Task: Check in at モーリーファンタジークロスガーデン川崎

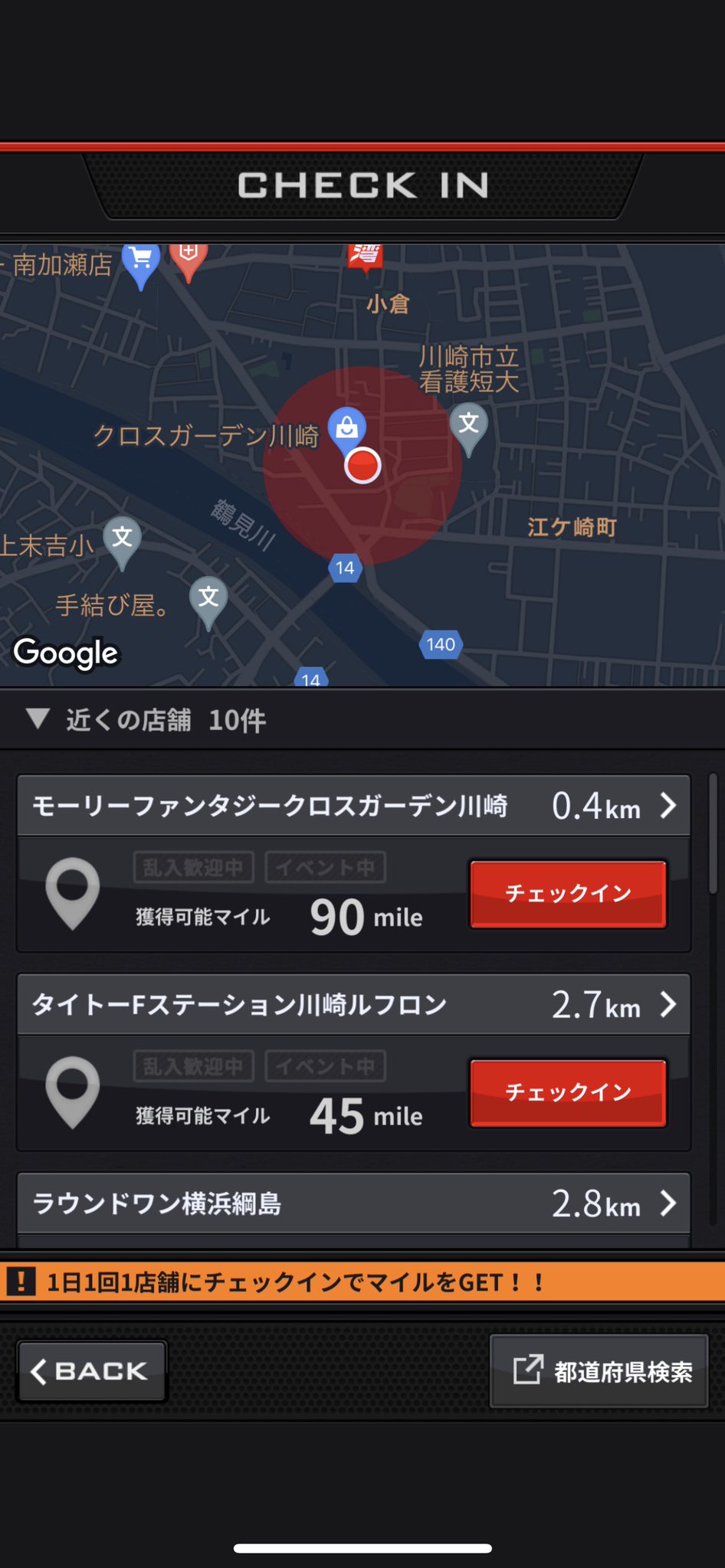Action: 568,893
